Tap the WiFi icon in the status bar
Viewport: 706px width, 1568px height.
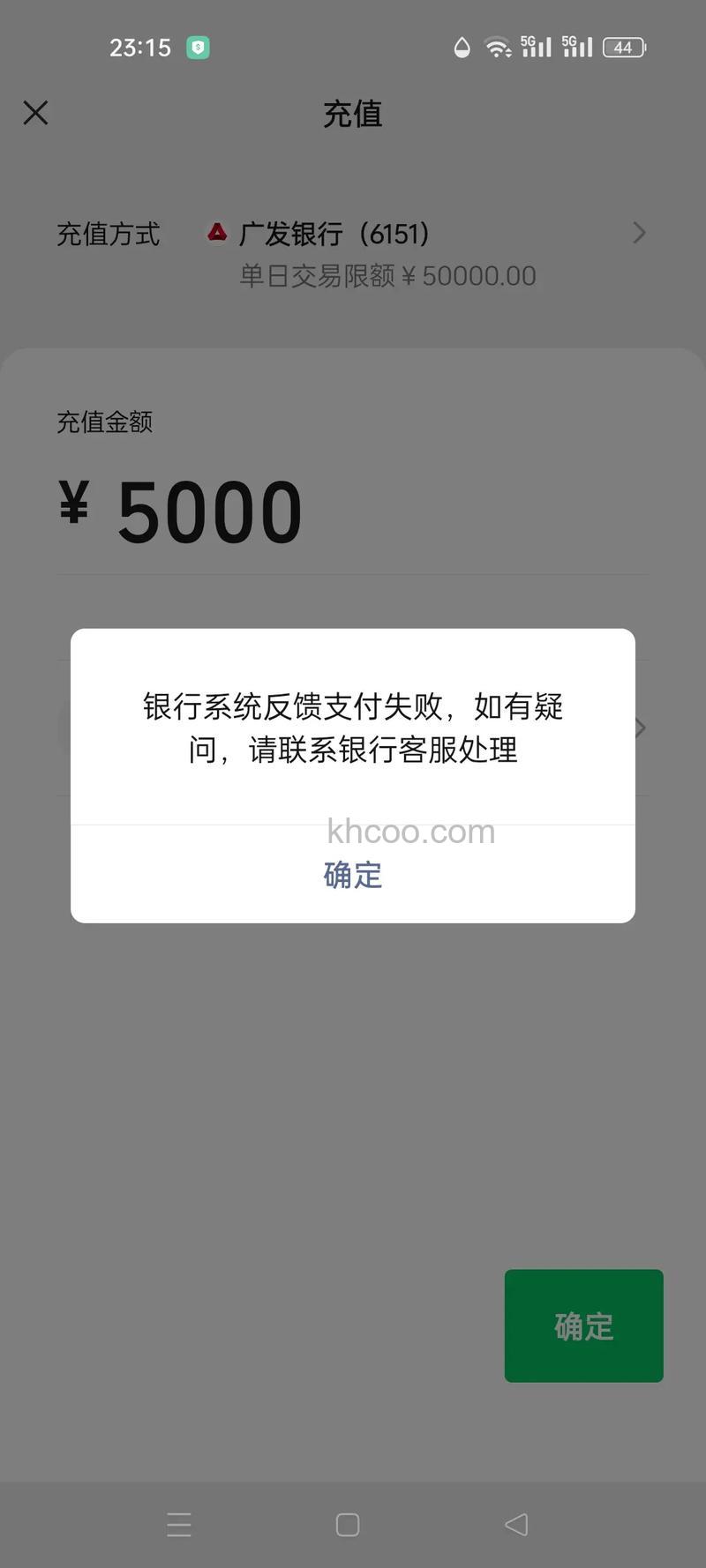[496, 46]
